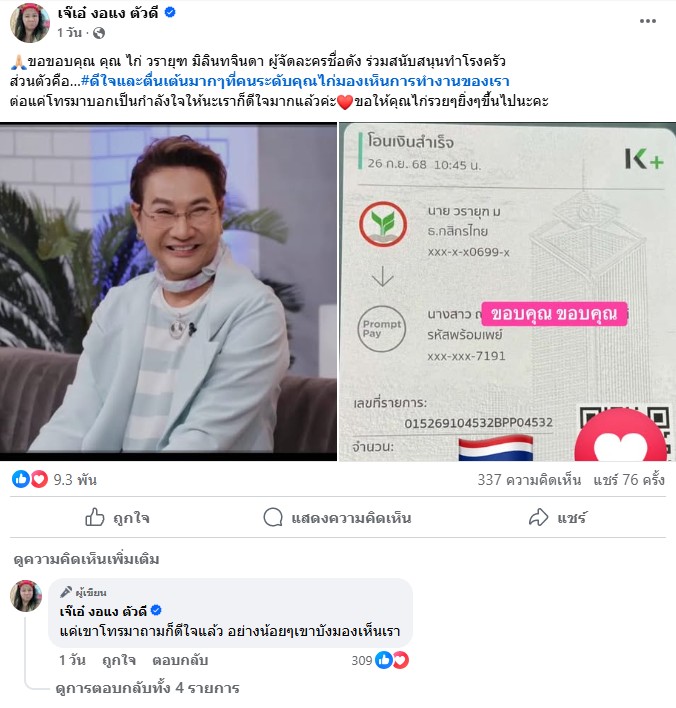Open commenter's avatar beside the comment
This screenshot has height=708, width=676.
pos(26,596)
